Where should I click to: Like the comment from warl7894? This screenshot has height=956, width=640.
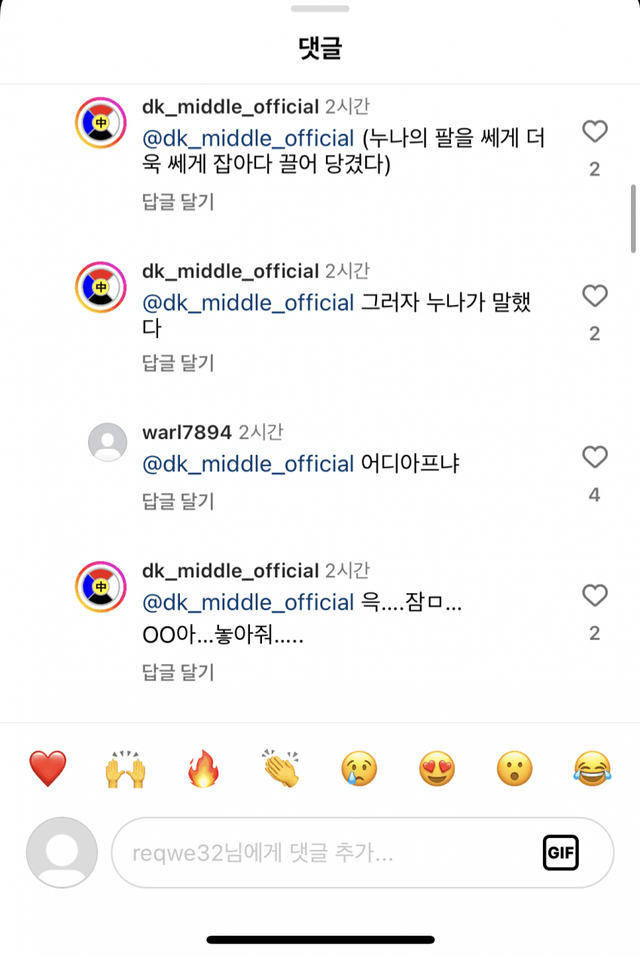[x=595, y=458]
